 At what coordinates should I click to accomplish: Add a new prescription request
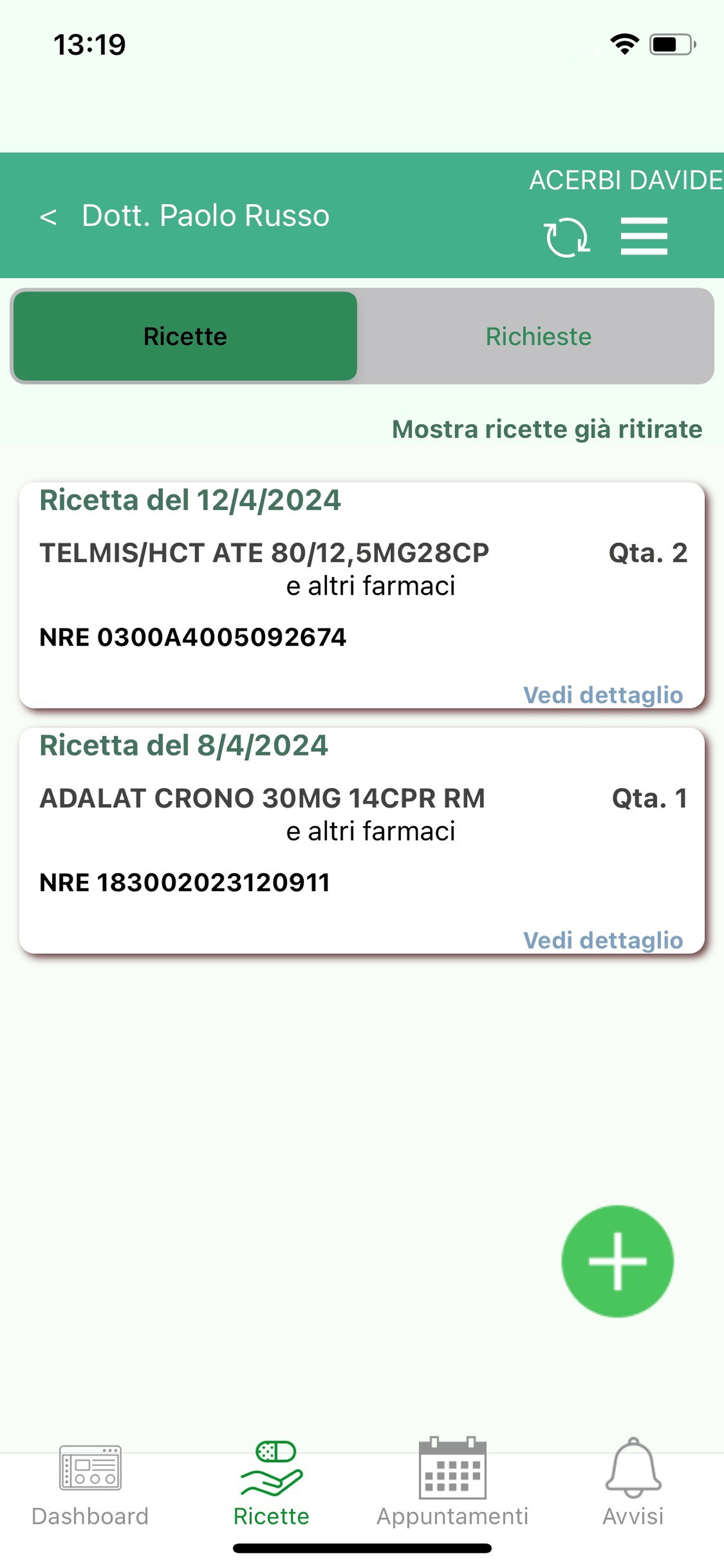pyautogui.click(x=617, y=1261)
